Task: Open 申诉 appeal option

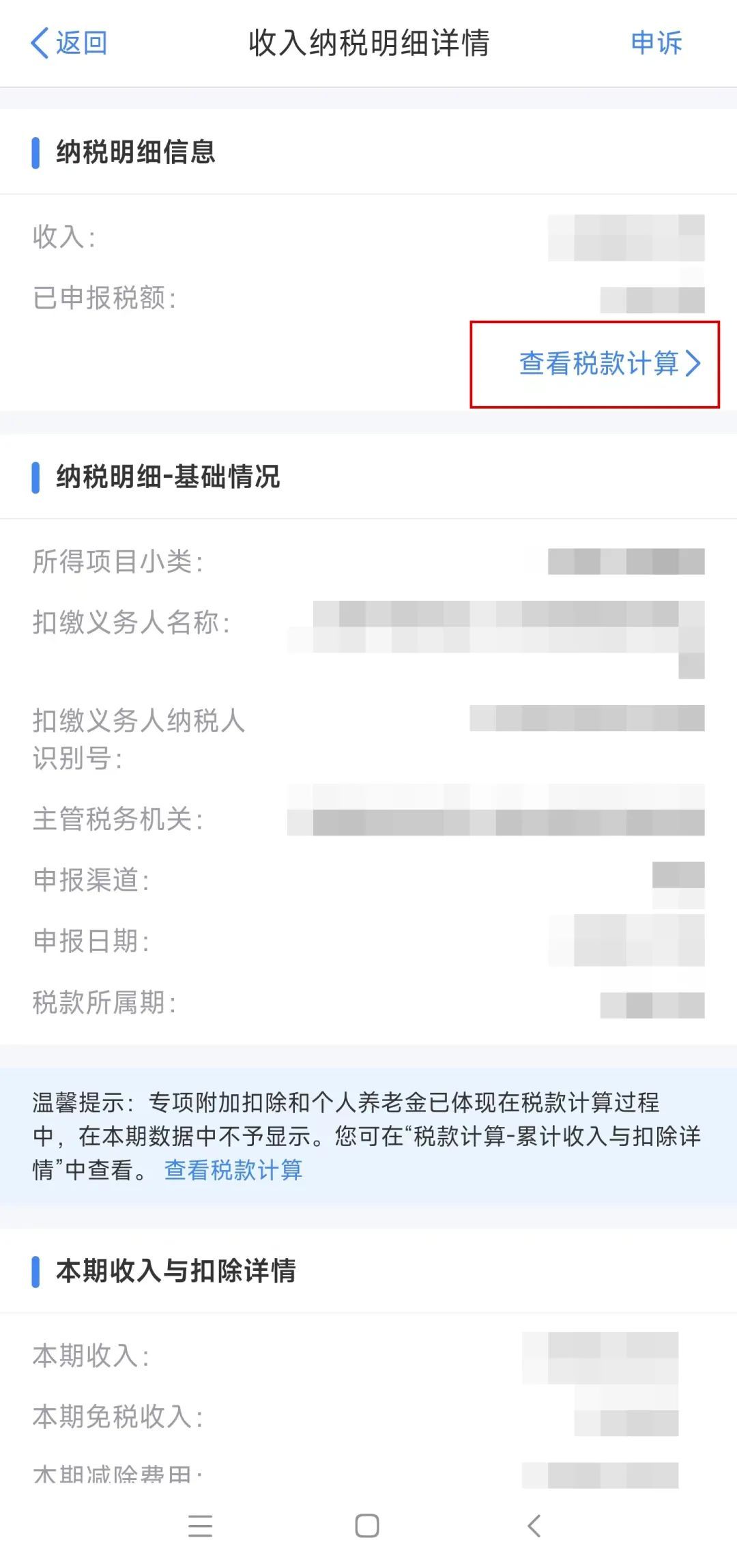Action: point(656,43)
